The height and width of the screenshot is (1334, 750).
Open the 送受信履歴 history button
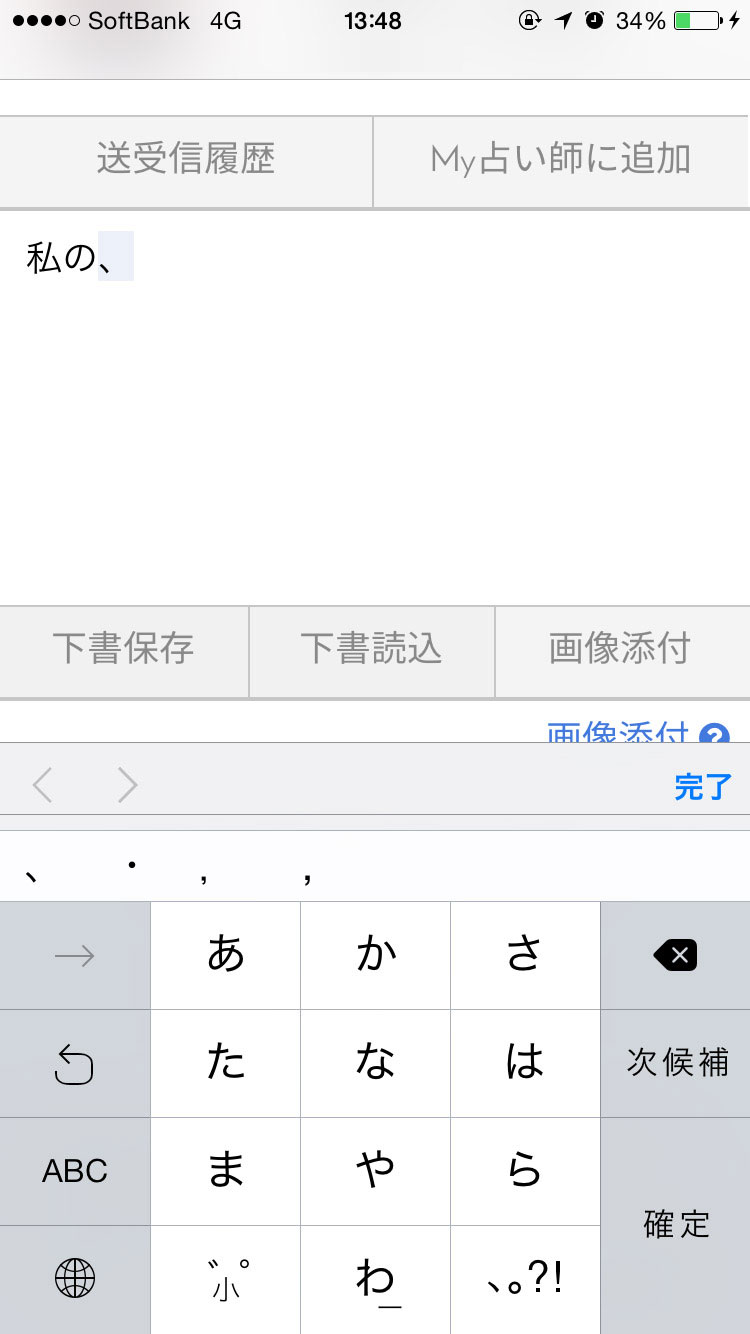tap(186, 161)
